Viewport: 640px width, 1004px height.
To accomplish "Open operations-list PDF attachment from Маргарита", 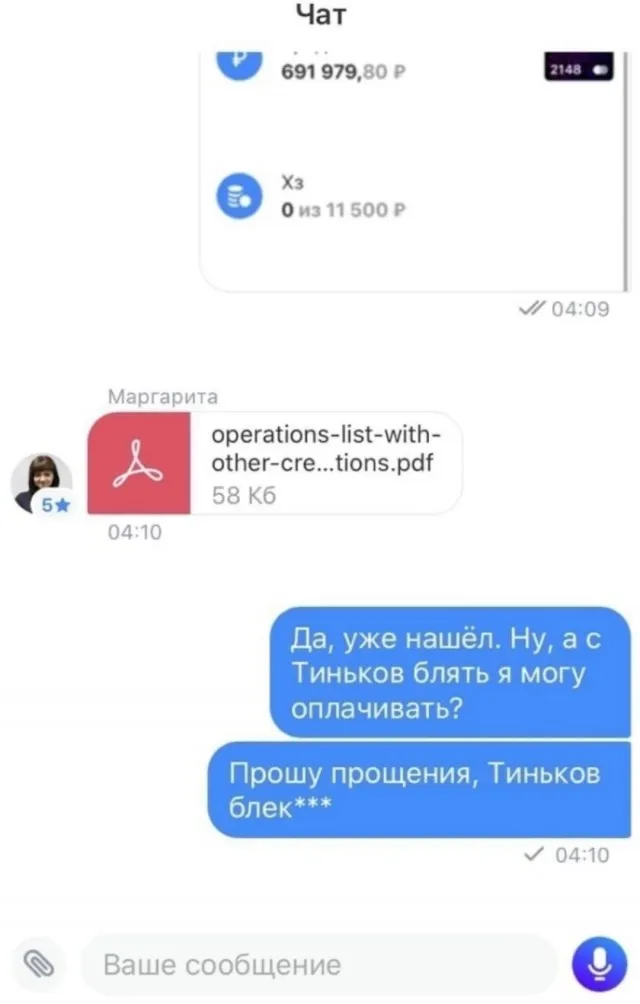I will click(x=275, y=463).
